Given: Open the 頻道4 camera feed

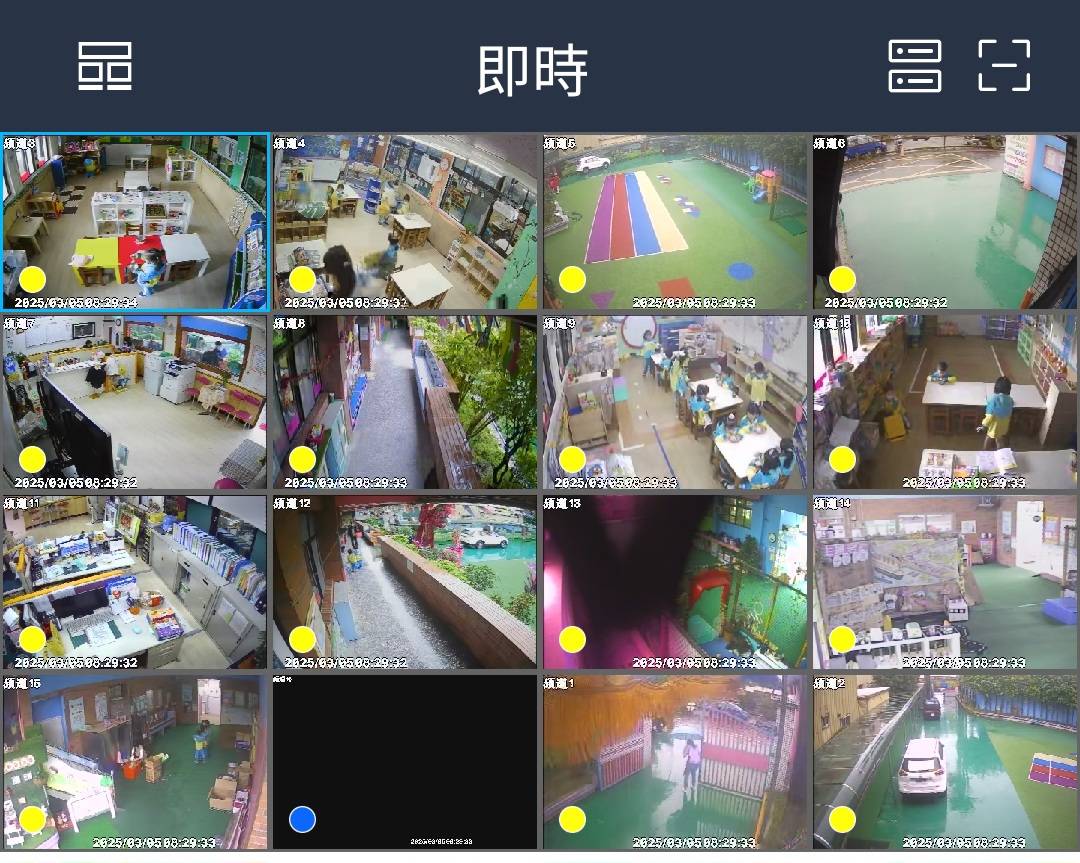Looking at the screenshot, I should tap(405, 222).
